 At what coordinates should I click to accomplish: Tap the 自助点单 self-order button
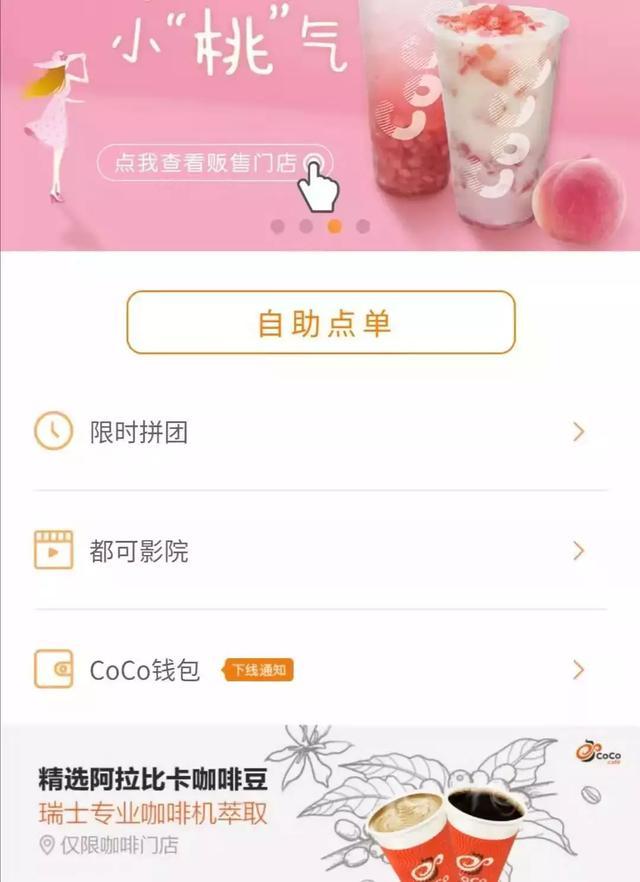pos(320,323)
